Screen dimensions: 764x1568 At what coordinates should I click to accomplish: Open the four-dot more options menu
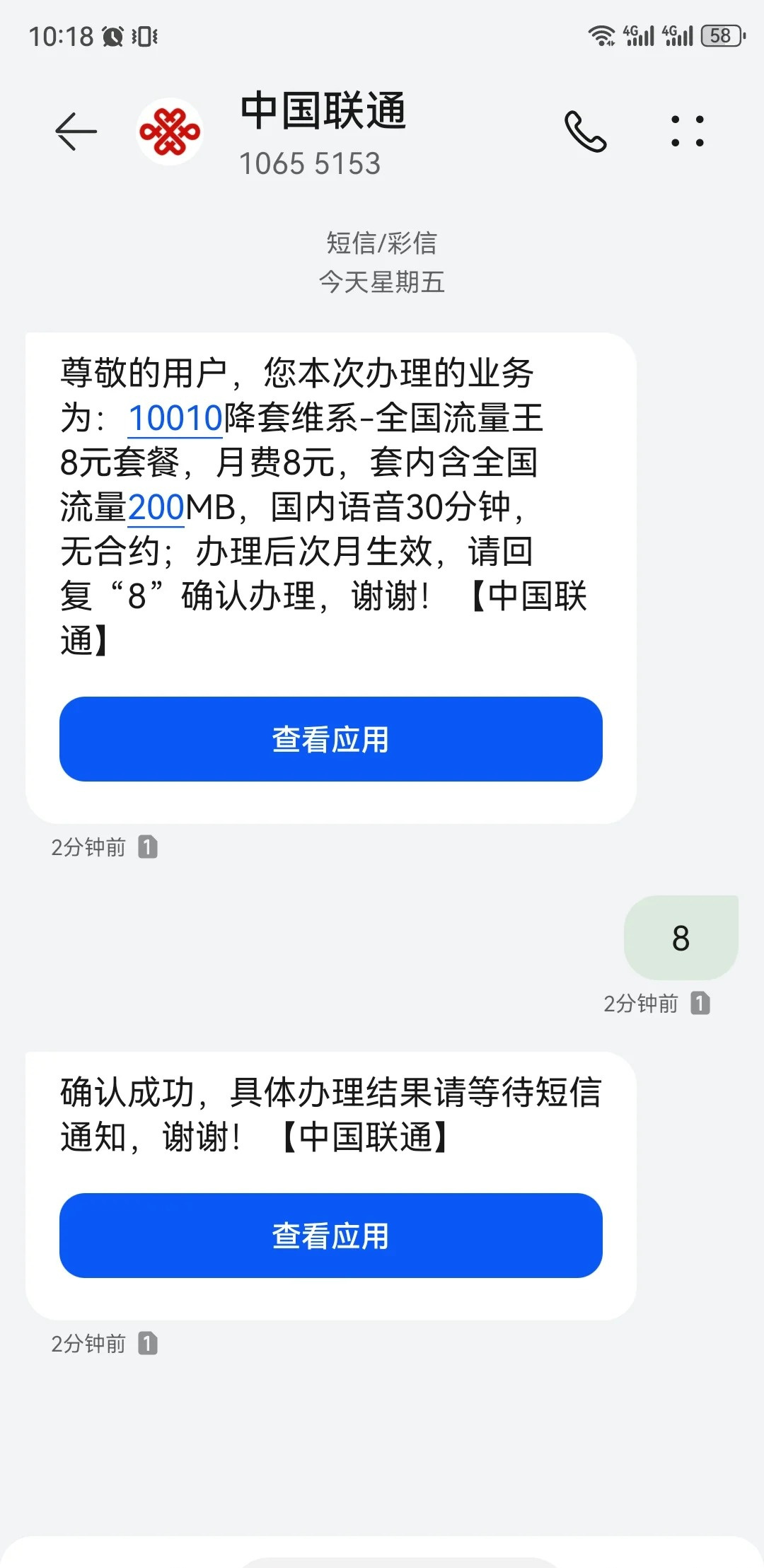click(x=688, y=132)
